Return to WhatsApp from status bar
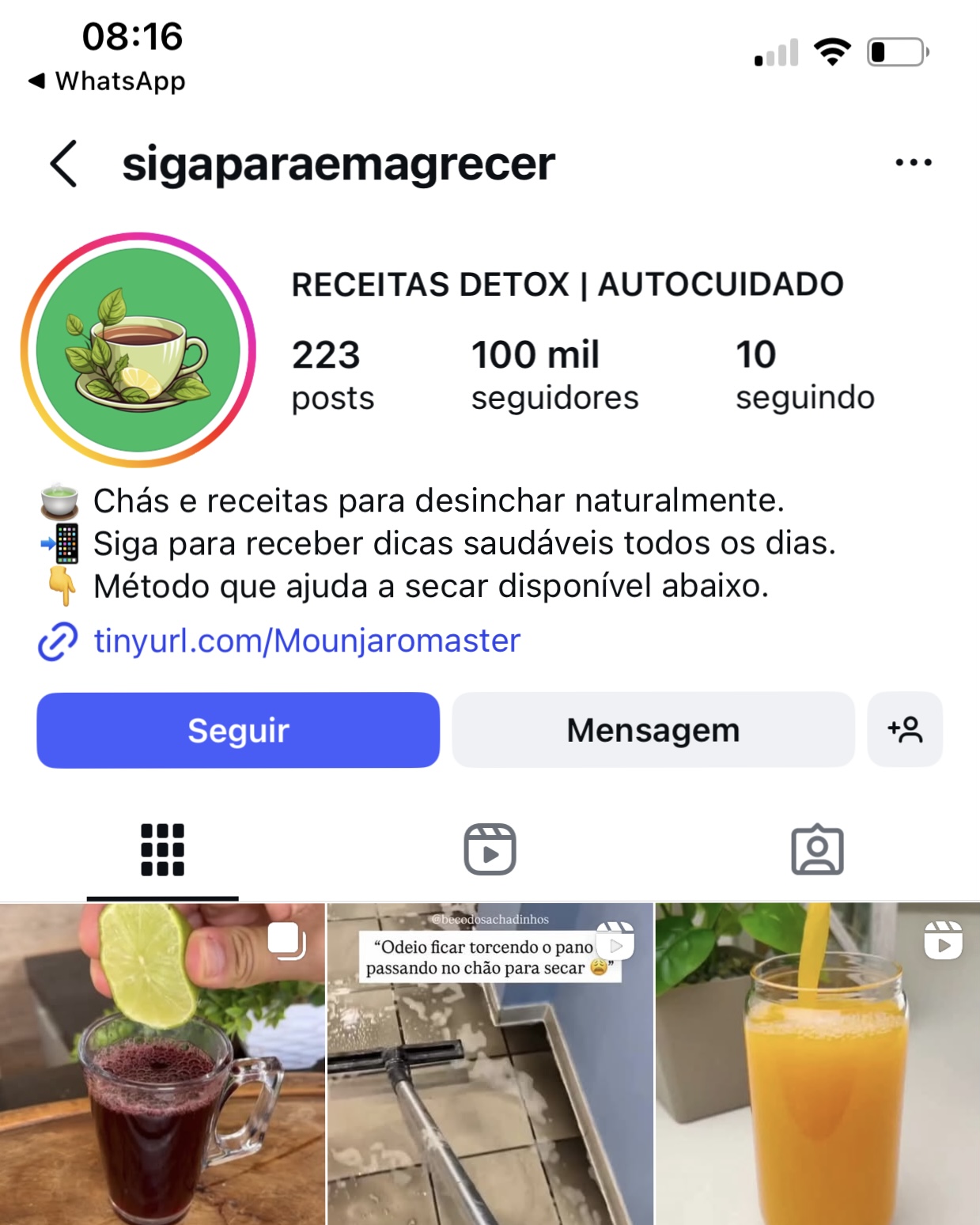Screen dimensions: 980x1225 point(107,81)
